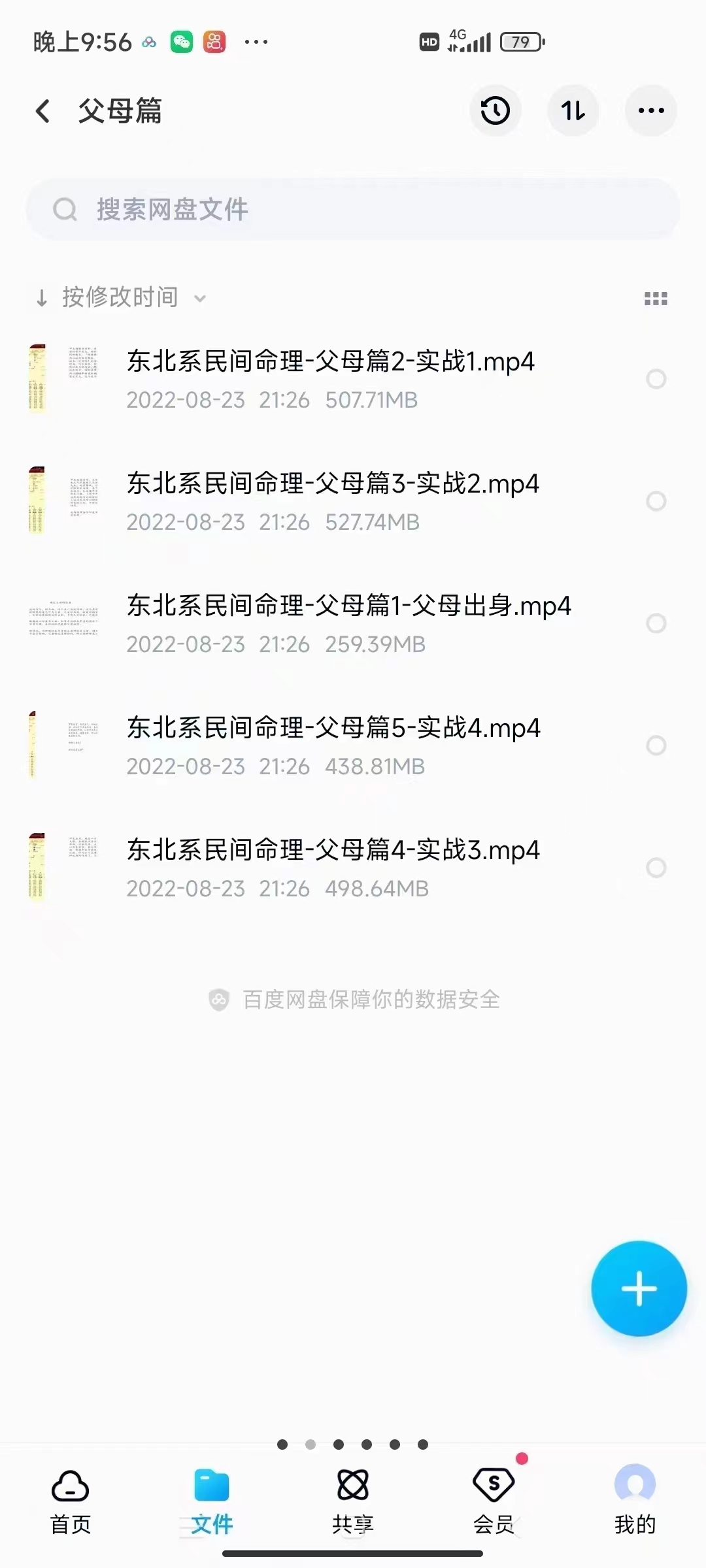Open the transfer history icon

(x=495, y=111)
